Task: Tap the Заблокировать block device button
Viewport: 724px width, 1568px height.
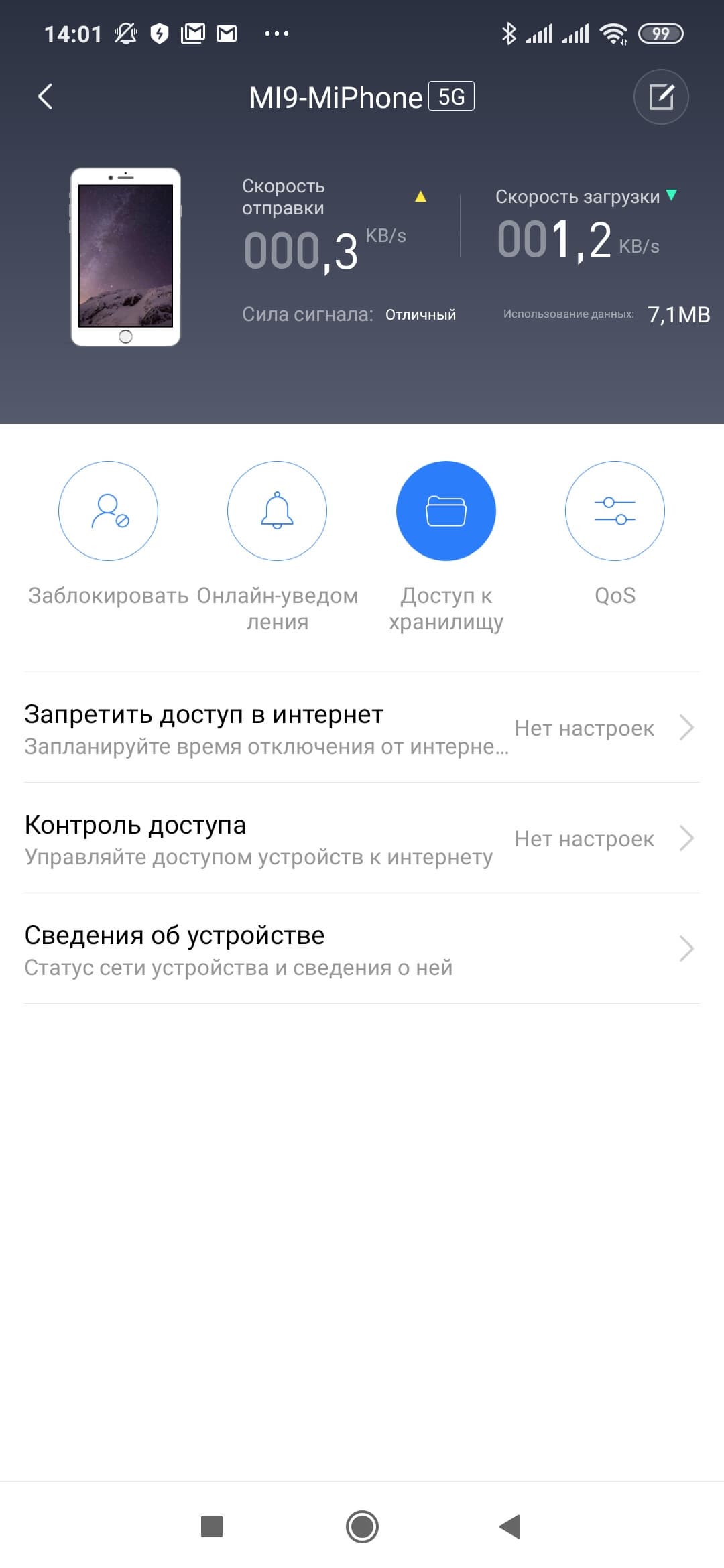Action: (x=108, y=511)
